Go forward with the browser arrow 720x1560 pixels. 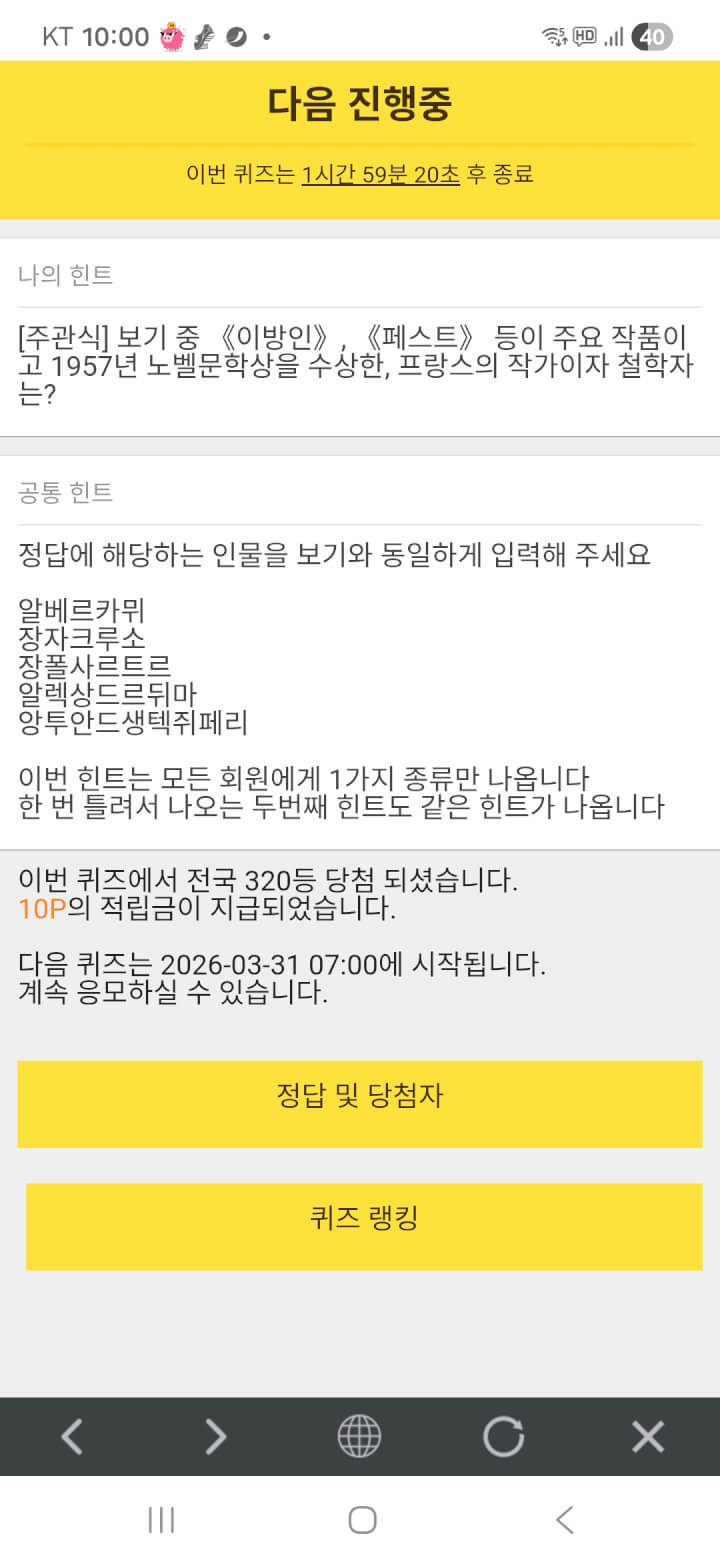[x=215, y=1437]
